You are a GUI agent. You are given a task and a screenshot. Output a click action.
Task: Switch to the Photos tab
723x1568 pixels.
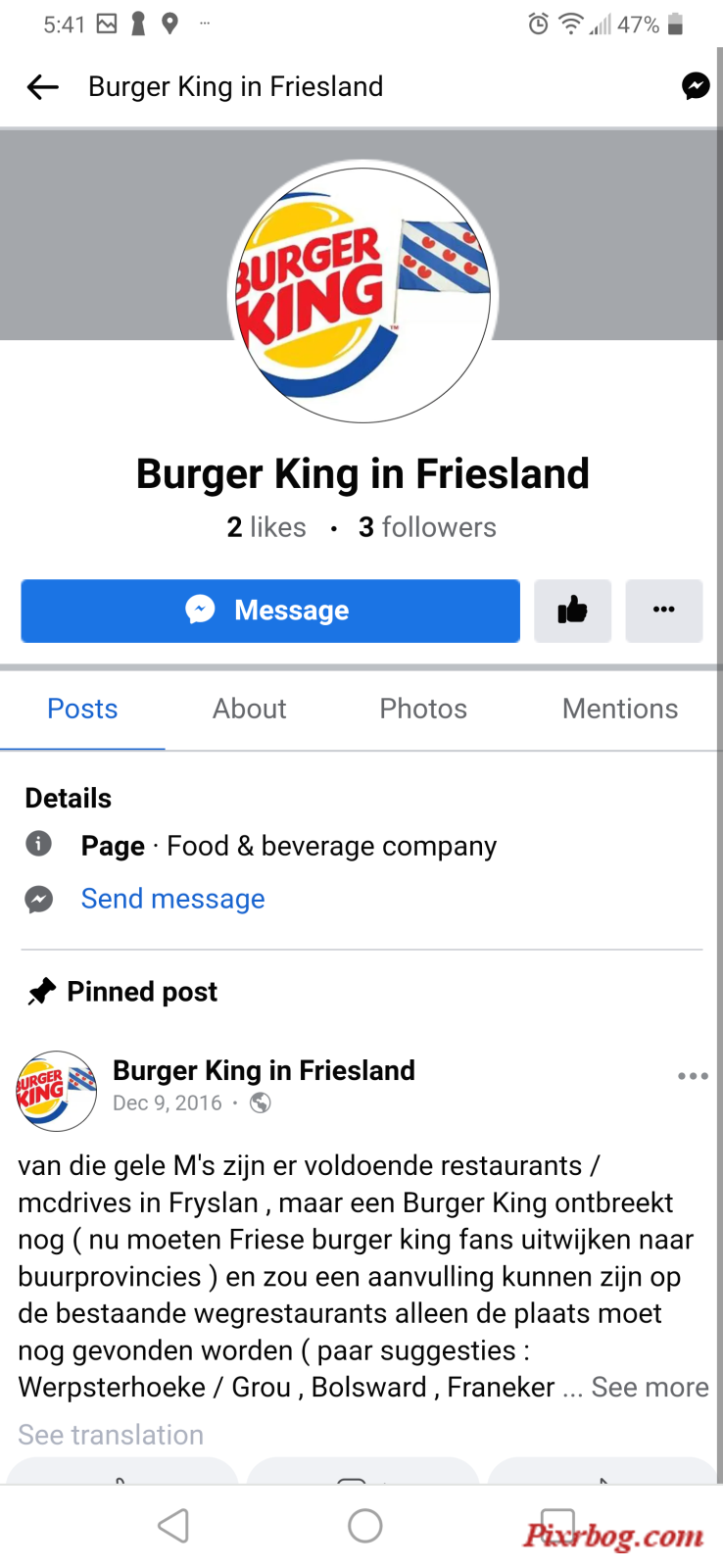tap(423, 709)
